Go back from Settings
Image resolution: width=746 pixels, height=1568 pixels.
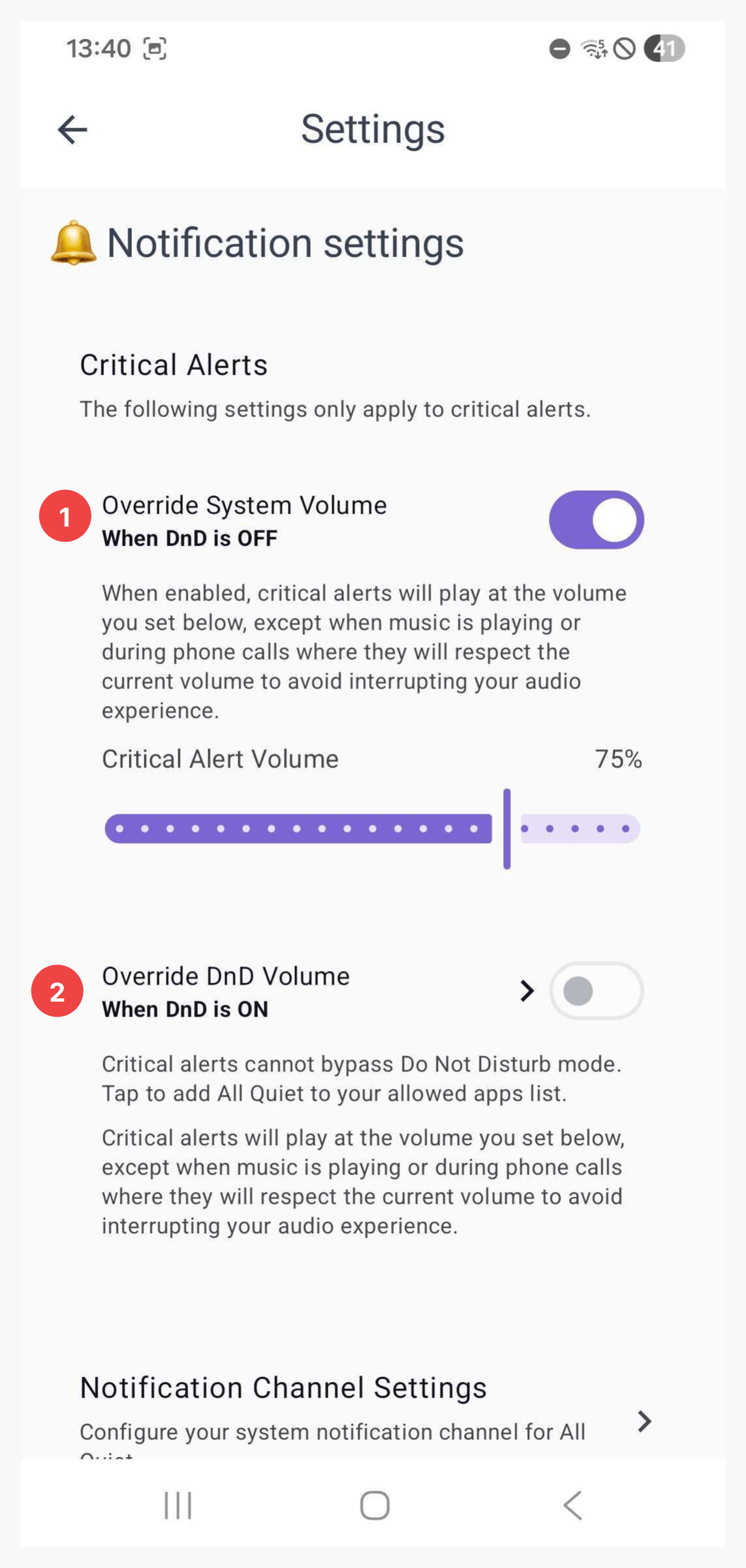pos(72,129)
